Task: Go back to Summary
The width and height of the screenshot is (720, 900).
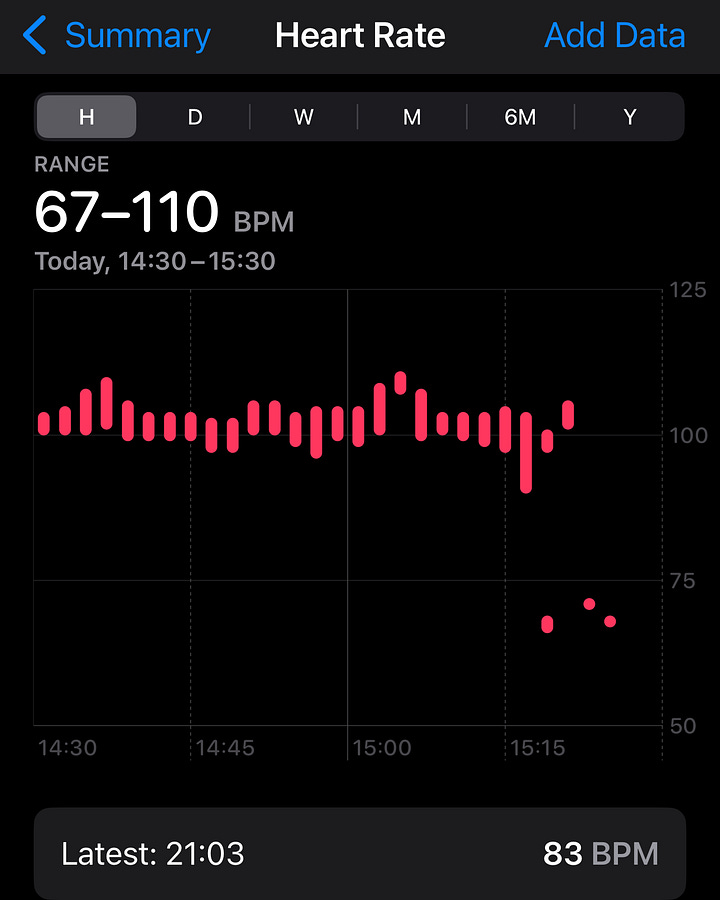Action: click(117, 37)
